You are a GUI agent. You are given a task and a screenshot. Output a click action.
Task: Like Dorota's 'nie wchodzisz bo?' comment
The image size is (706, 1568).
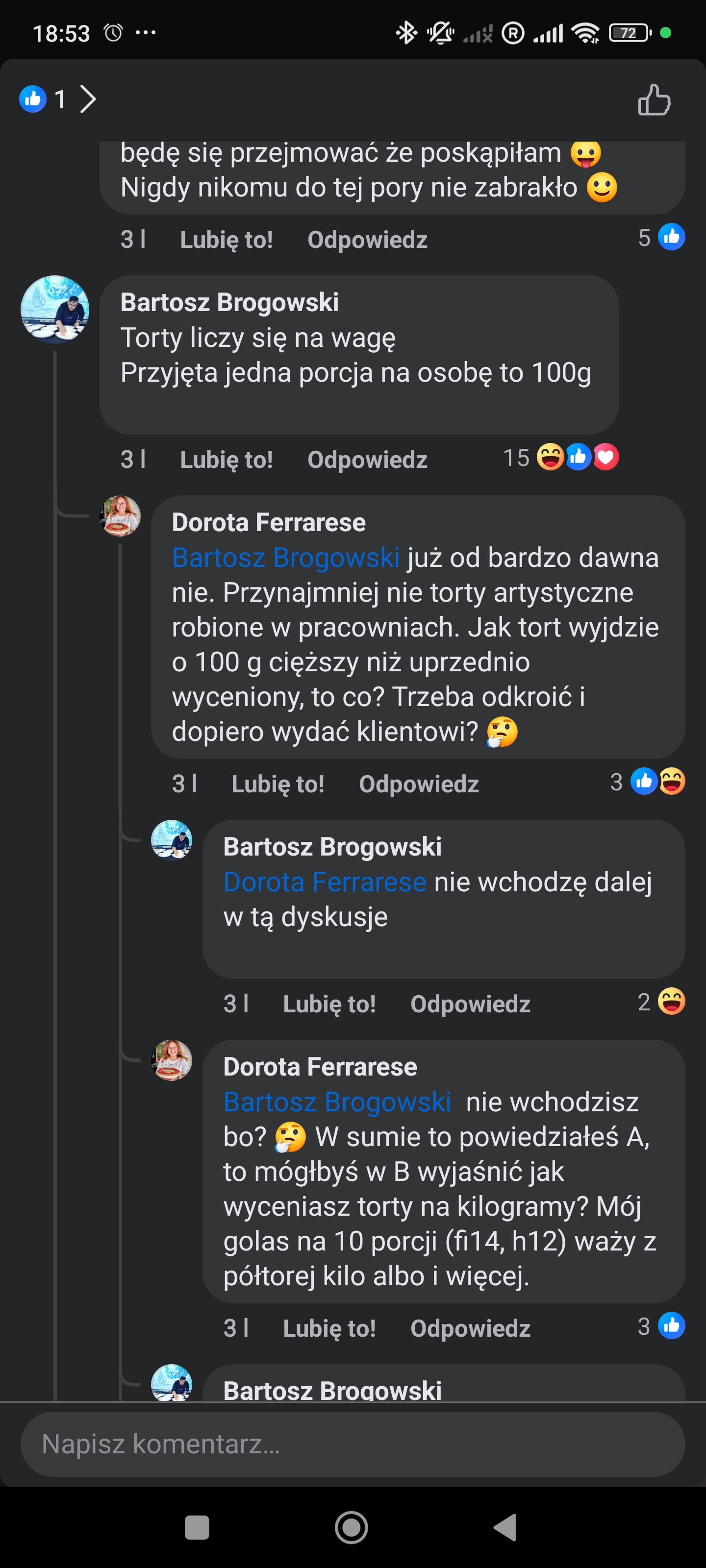[x=329, y=1328]
